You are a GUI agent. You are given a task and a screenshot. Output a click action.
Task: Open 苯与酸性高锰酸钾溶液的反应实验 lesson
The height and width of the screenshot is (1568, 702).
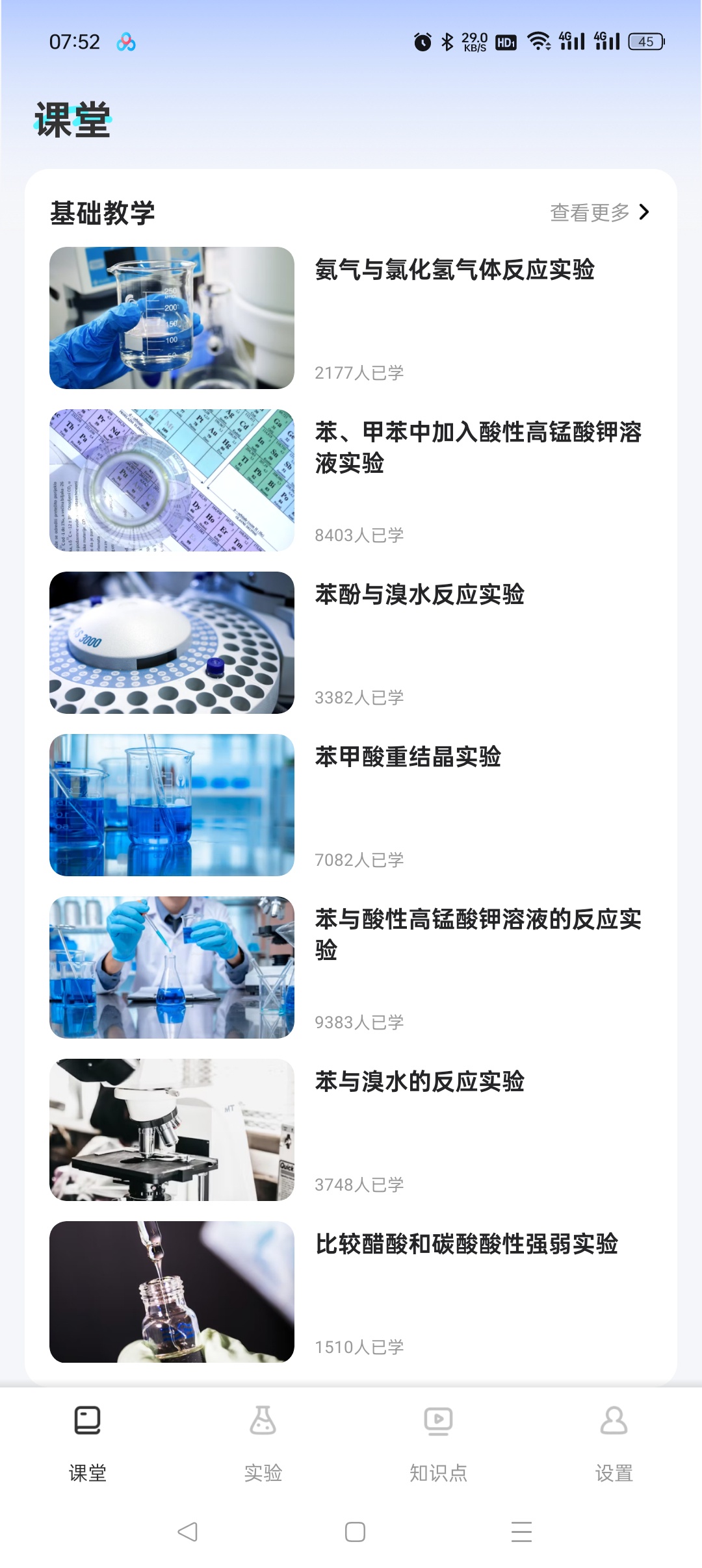(478, 934)
